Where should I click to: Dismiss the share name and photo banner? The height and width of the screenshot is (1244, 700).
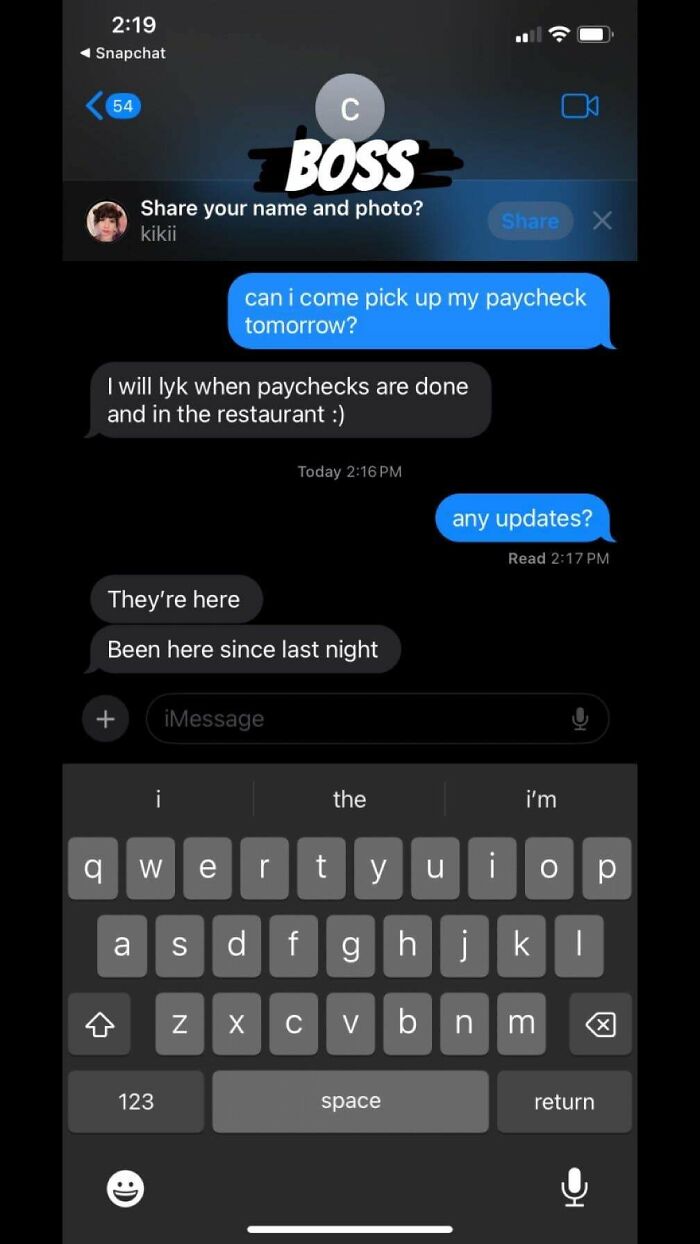point(602,221)
